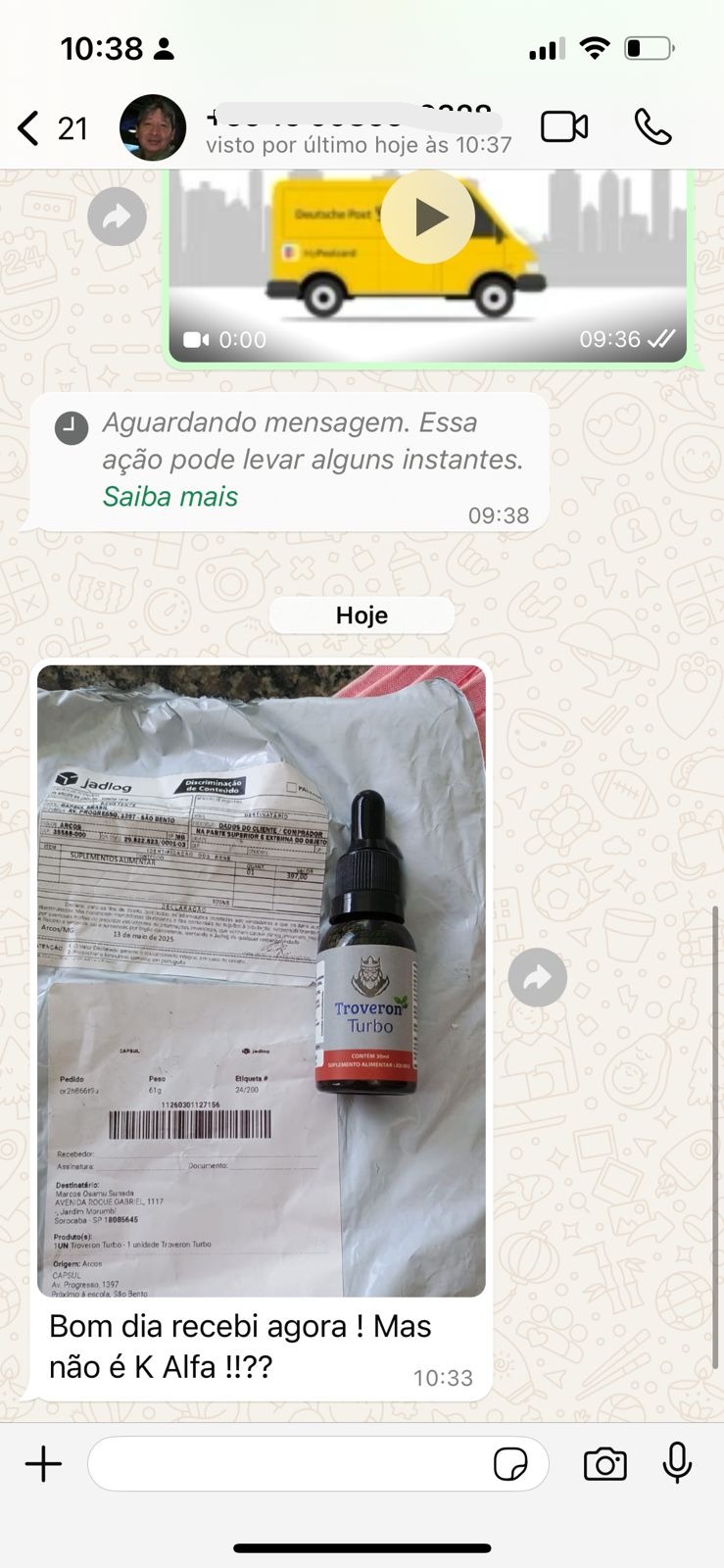The height and width of the screenshot is (1568, 724).
Task: Start a video call
Action: click(563, 127)
